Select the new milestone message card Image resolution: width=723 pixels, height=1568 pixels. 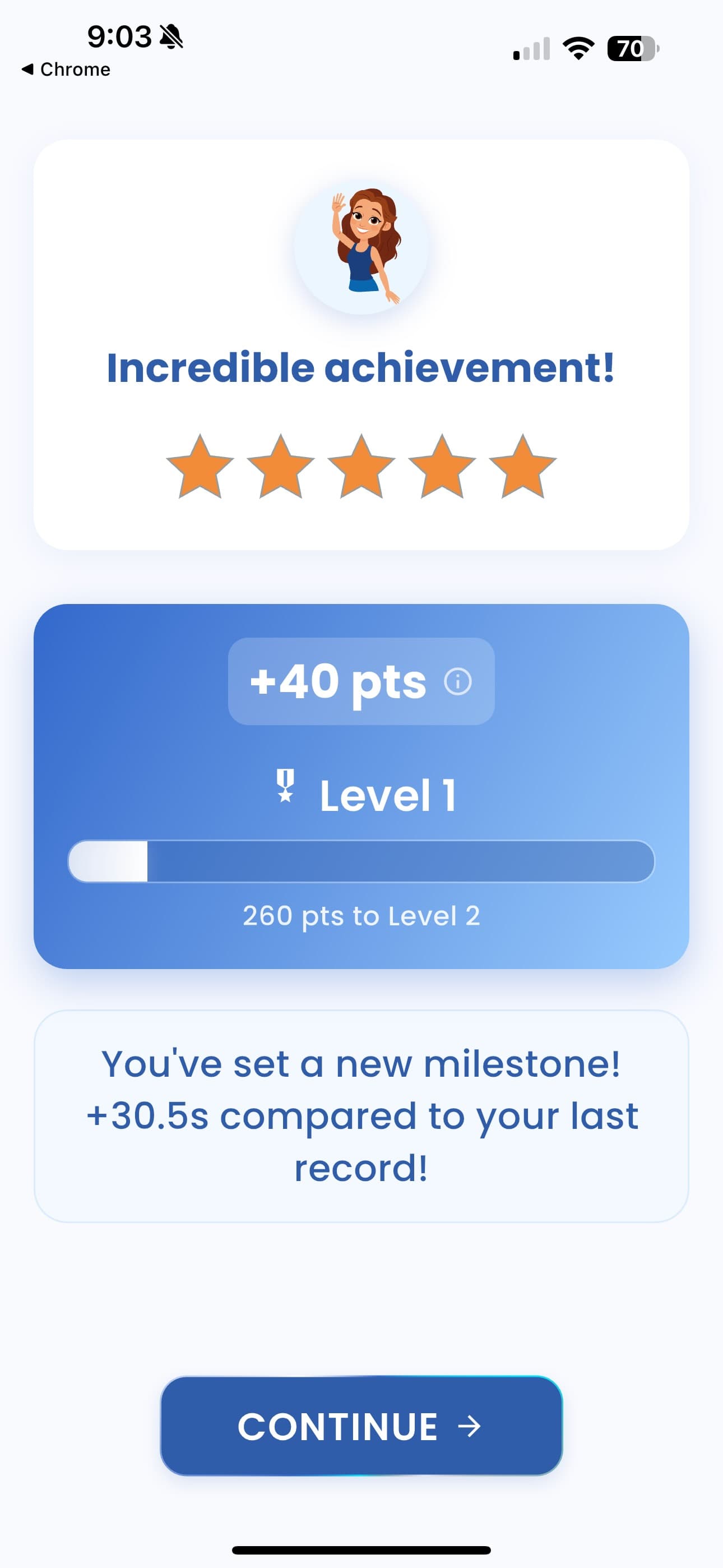coord(361,1115)
